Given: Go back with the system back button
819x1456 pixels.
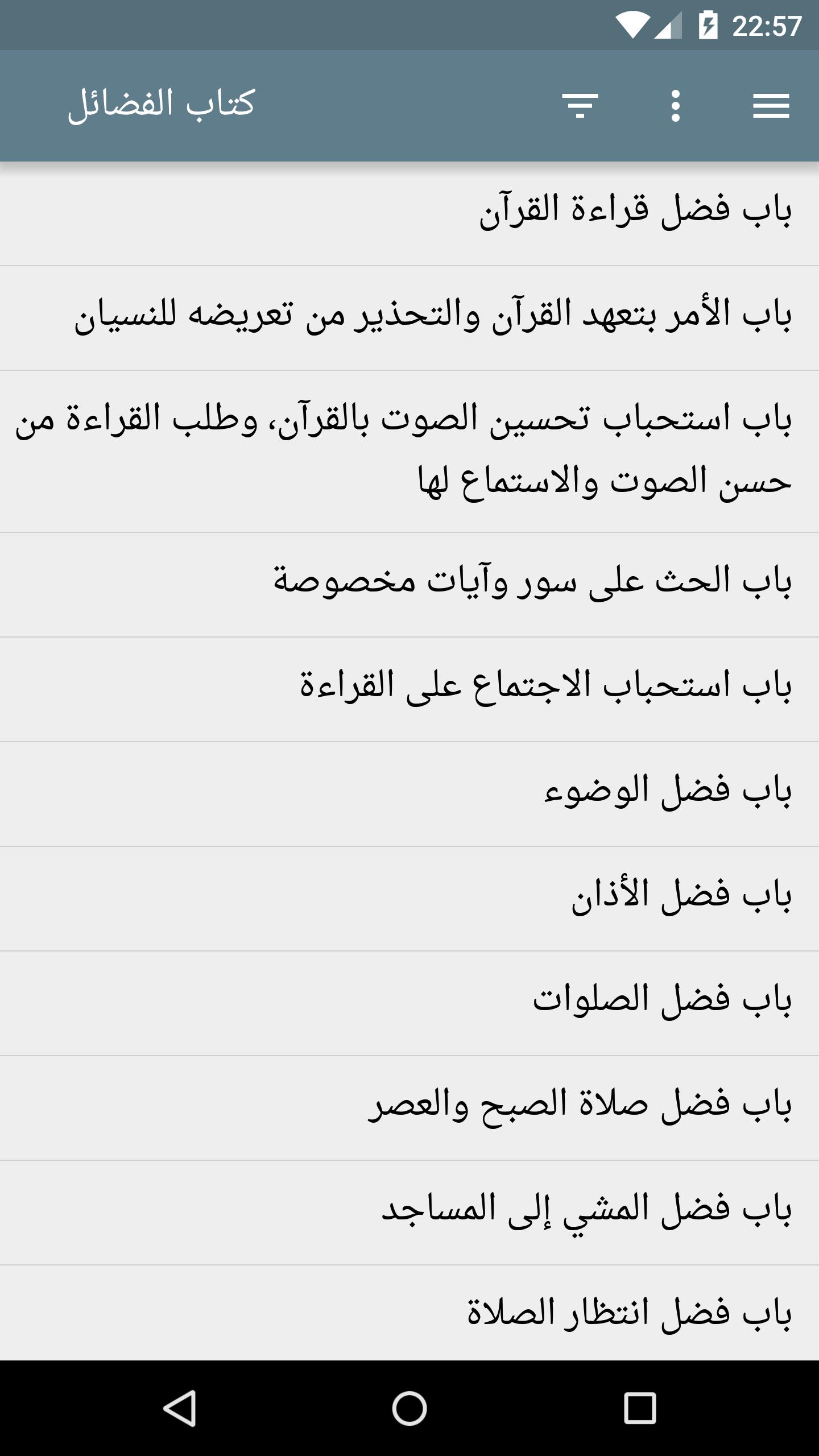Looking at the screenshot, I should 180,1408.
